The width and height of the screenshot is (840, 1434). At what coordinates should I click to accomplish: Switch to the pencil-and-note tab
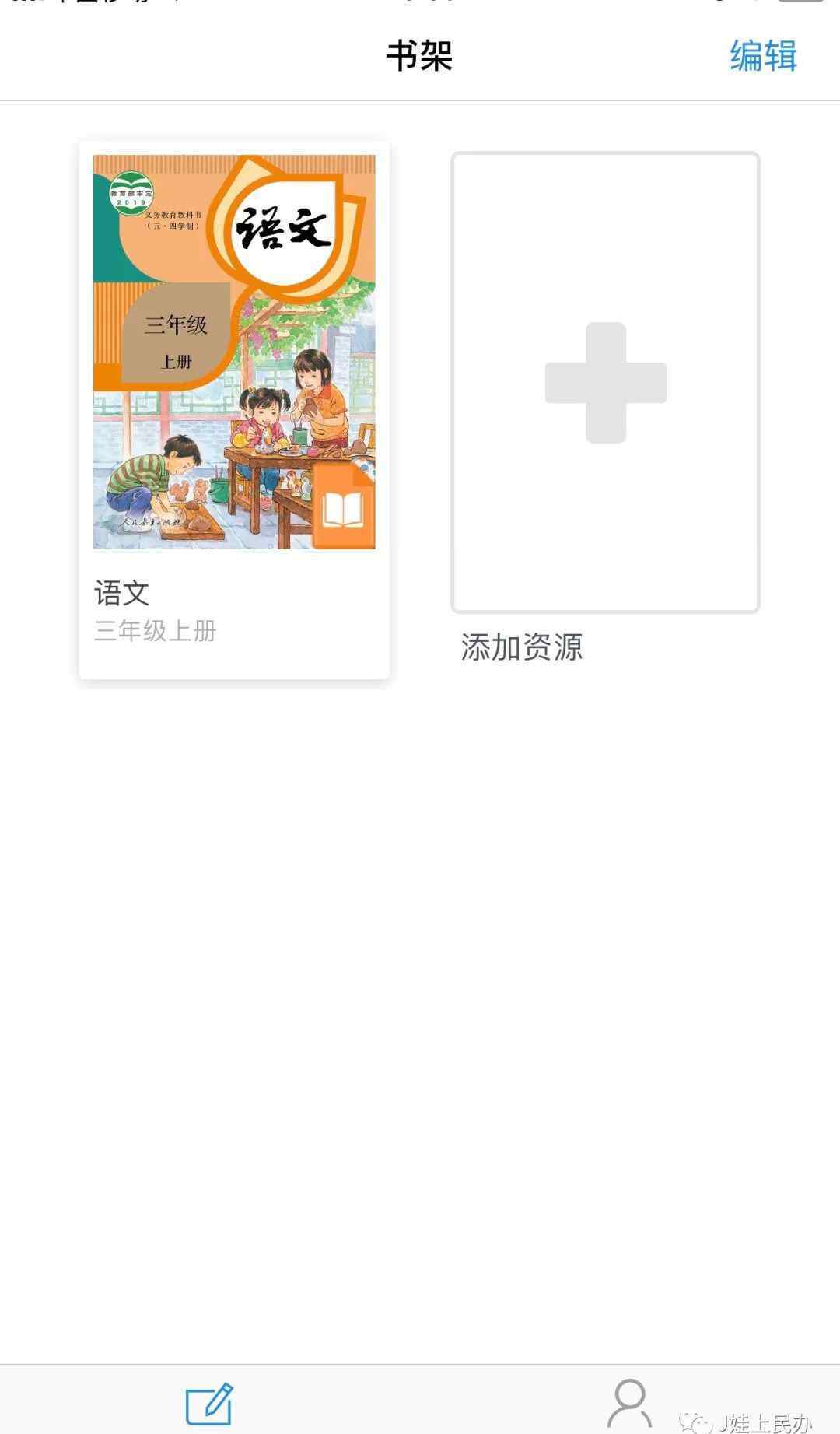point(209,1404)
